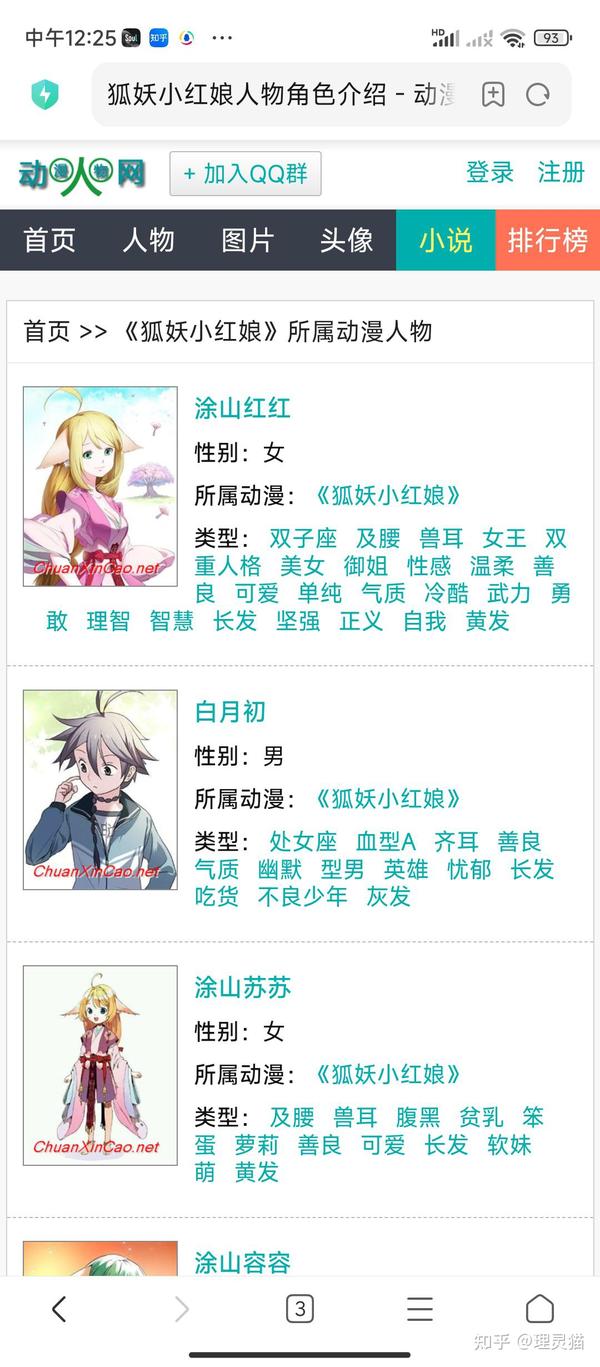Open the 涂山容容 character link

[x=243, y=1263]
